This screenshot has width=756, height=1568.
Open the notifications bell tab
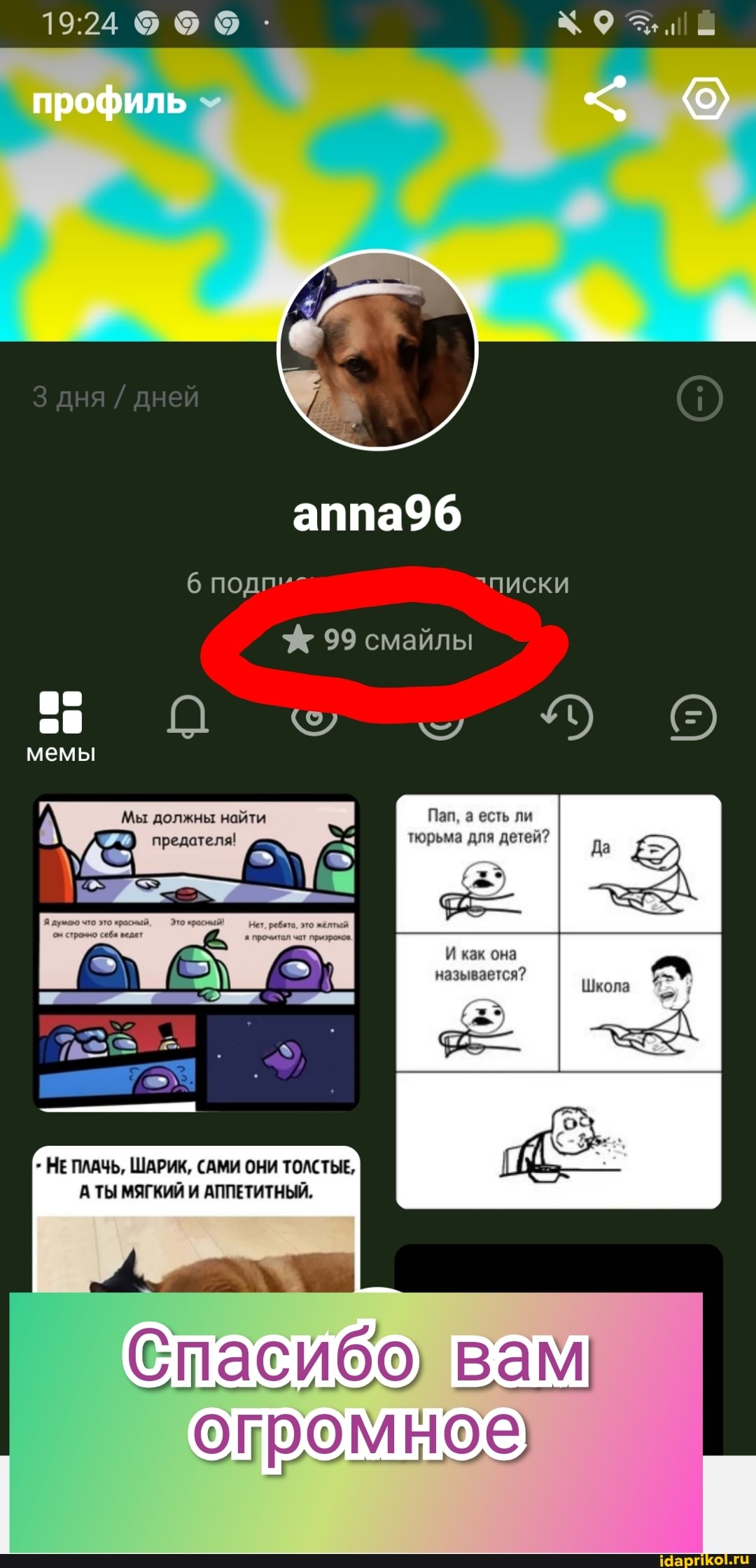(x=188, y=716)
